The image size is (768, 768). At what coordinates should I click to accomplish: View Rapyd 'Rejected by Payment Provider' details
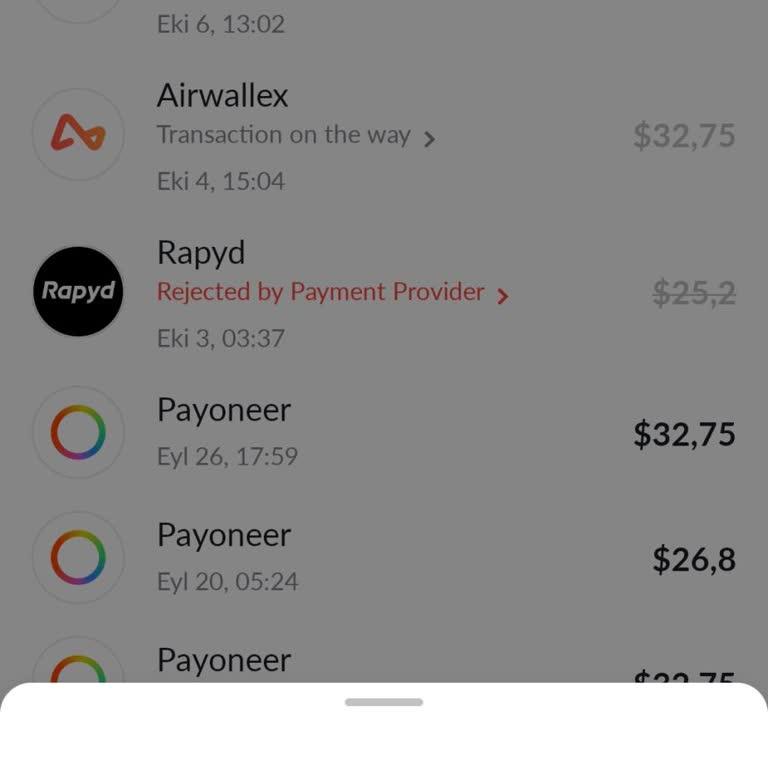pos(332,293)
